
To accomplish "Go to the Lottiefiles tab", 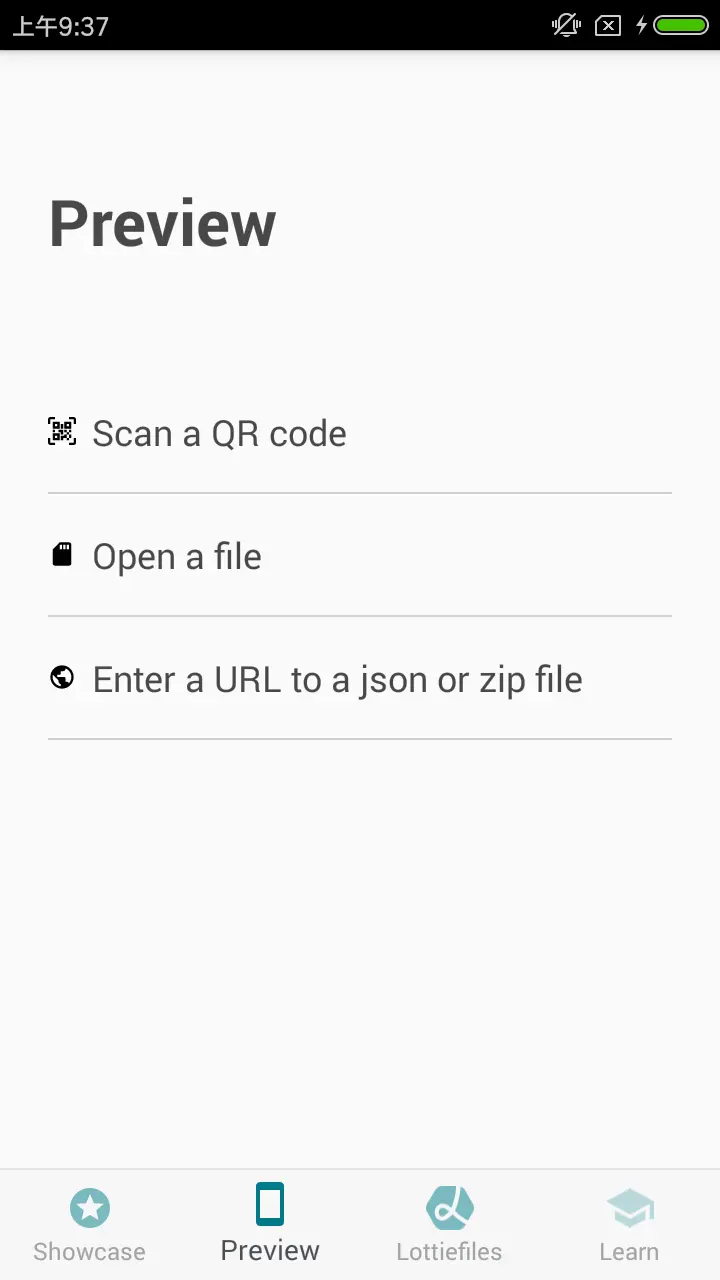I will [450, 1225].
